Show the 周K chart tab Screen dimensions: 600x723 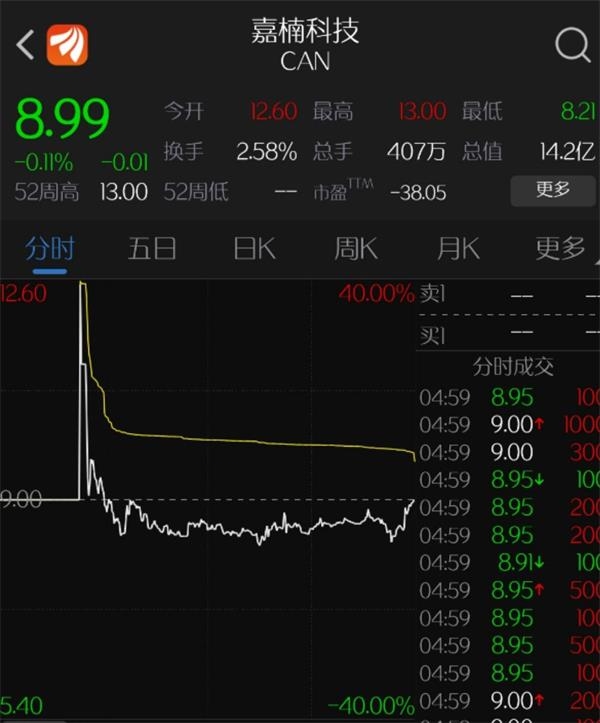point(356,248)
